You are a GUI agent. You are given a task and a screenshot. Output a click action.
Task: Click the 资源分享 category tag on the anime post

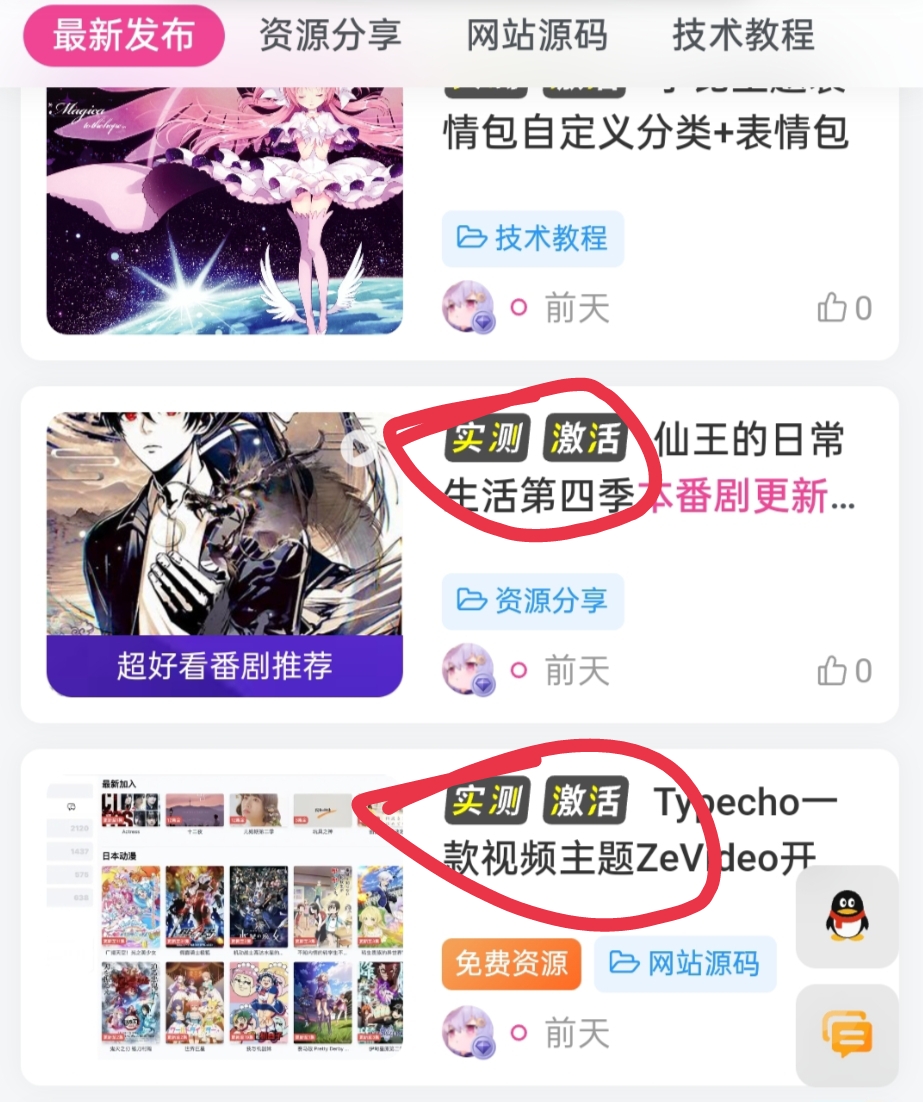pyautogui.click(x=533, y=600)
